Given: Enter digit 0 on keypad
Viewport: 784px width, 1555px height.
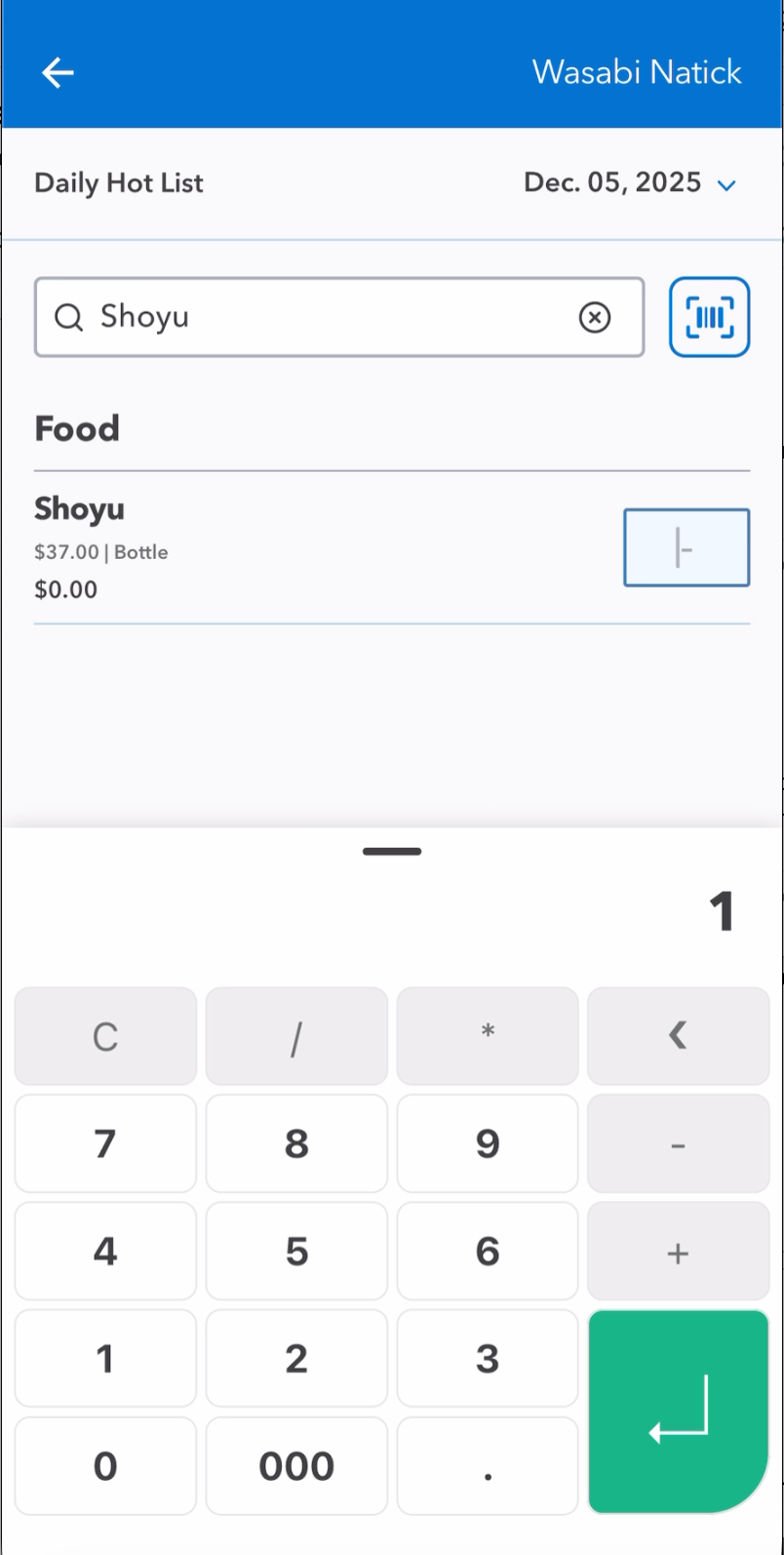Looking at the screenshot, I should [x=105, y=1465].
